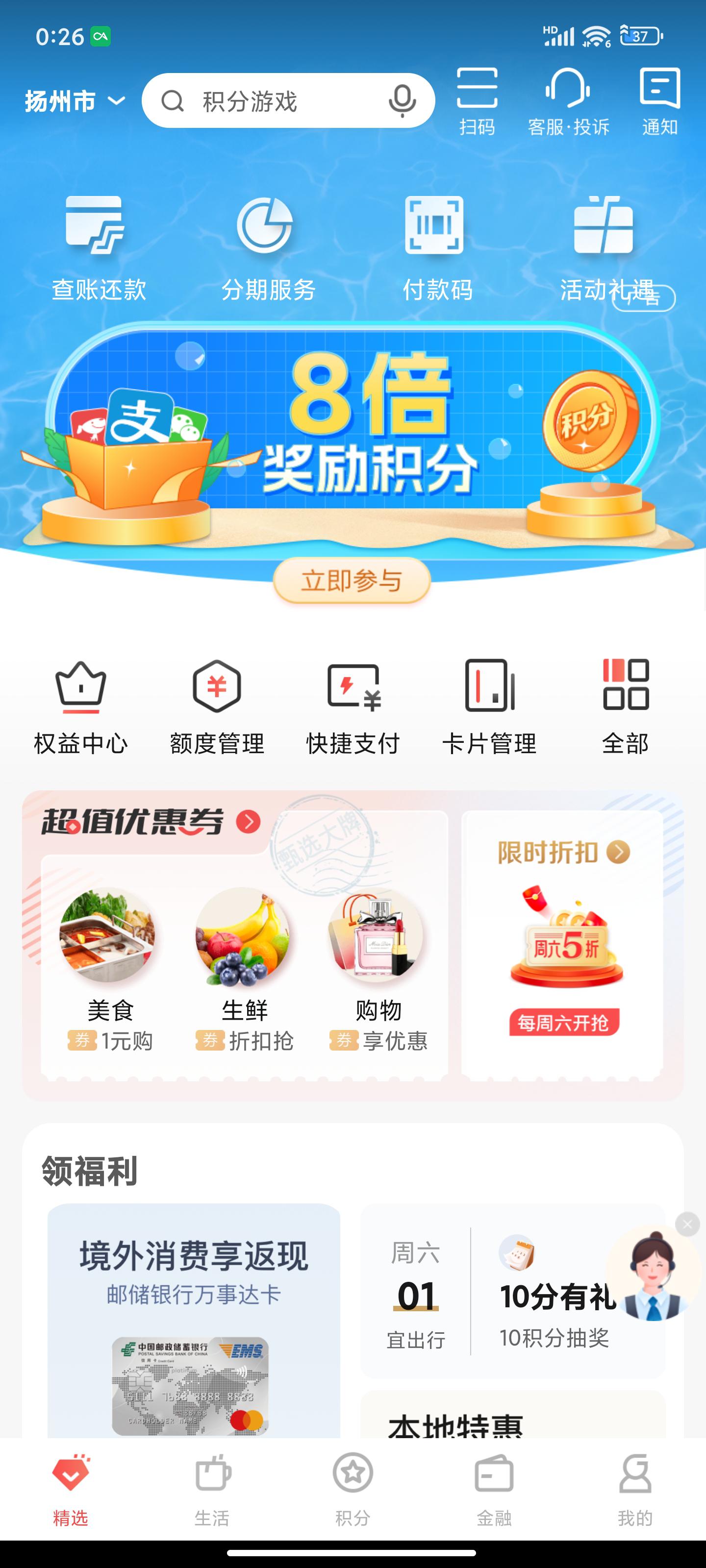Open 额度管理 credit limit management
Image resolution: width=706 pixels, height=1568 pixels.
coord(217,706)
